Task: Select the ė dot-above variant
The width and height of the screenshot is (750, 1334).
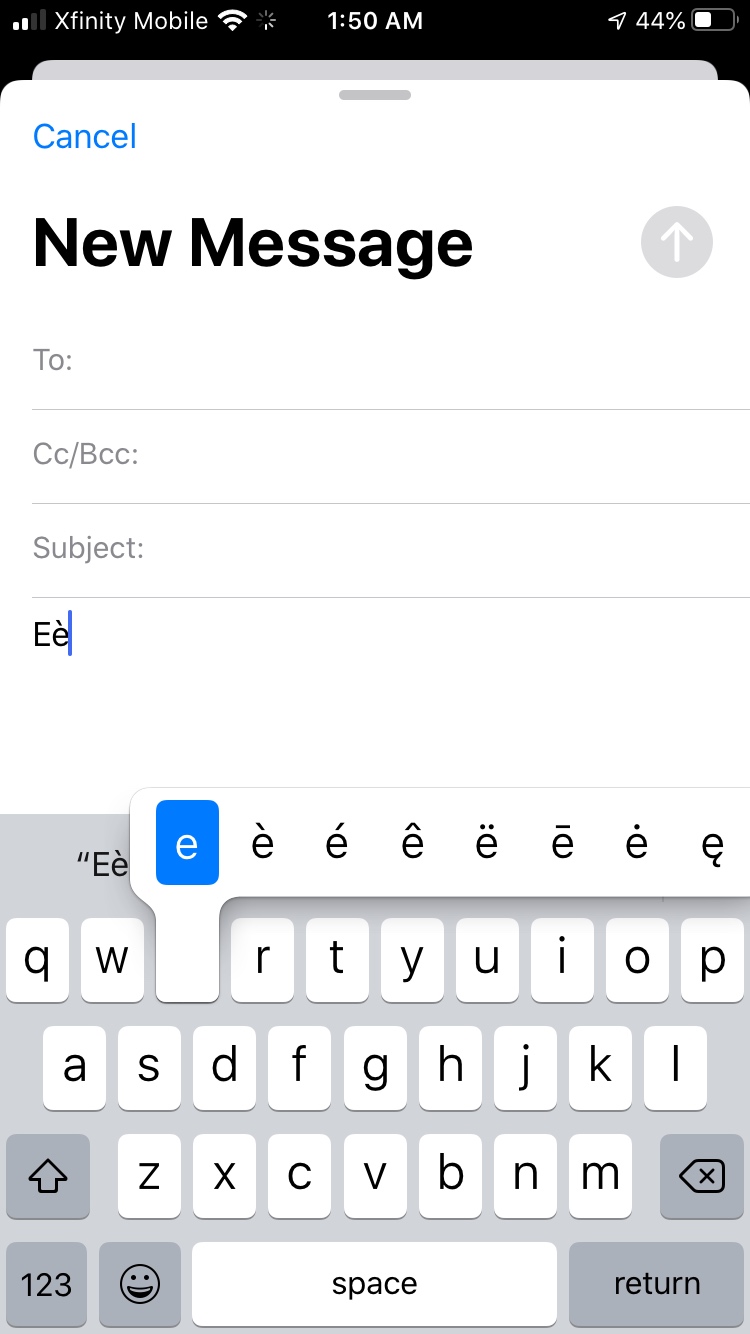Action: [x=637, y=843]
